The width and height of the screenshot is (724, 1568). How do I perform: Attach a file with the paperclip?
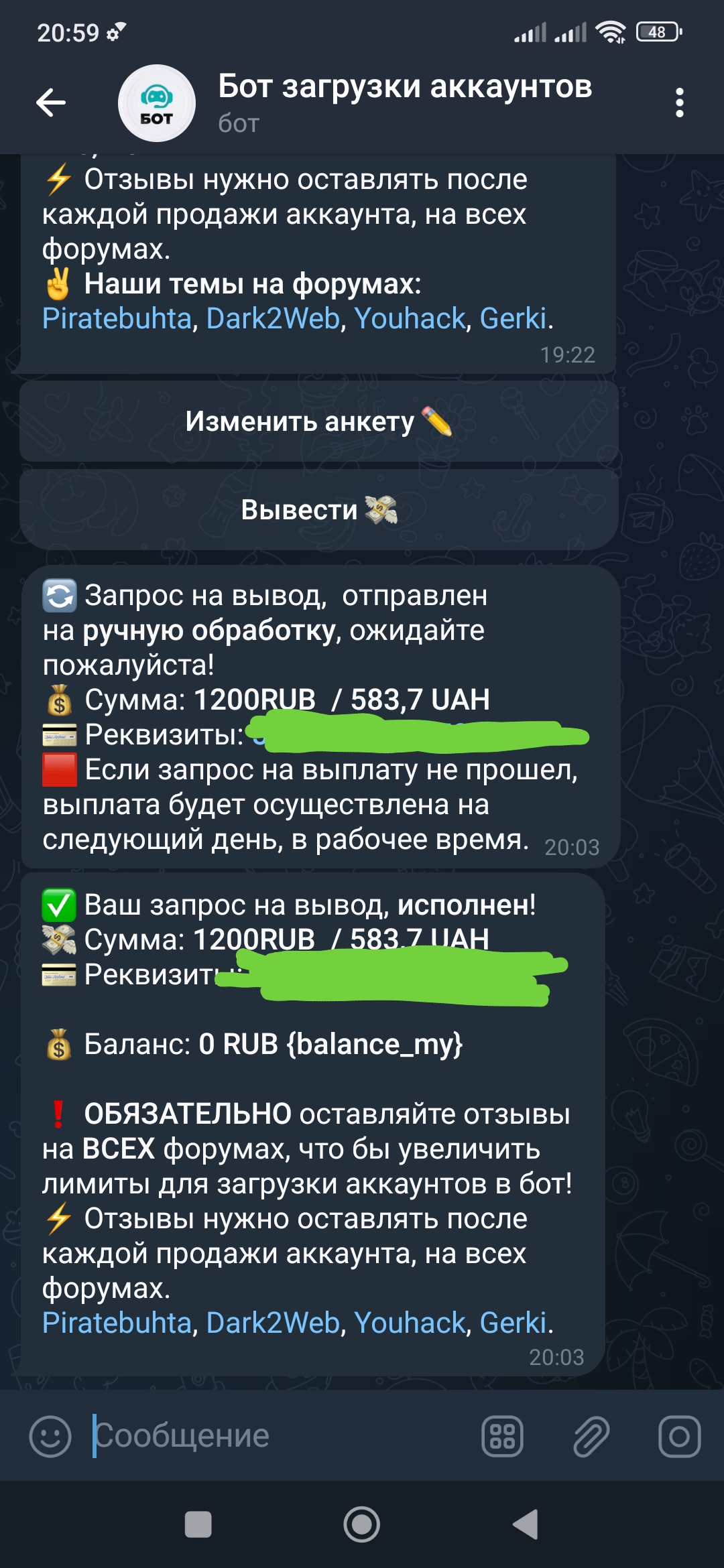point(591,1437)
